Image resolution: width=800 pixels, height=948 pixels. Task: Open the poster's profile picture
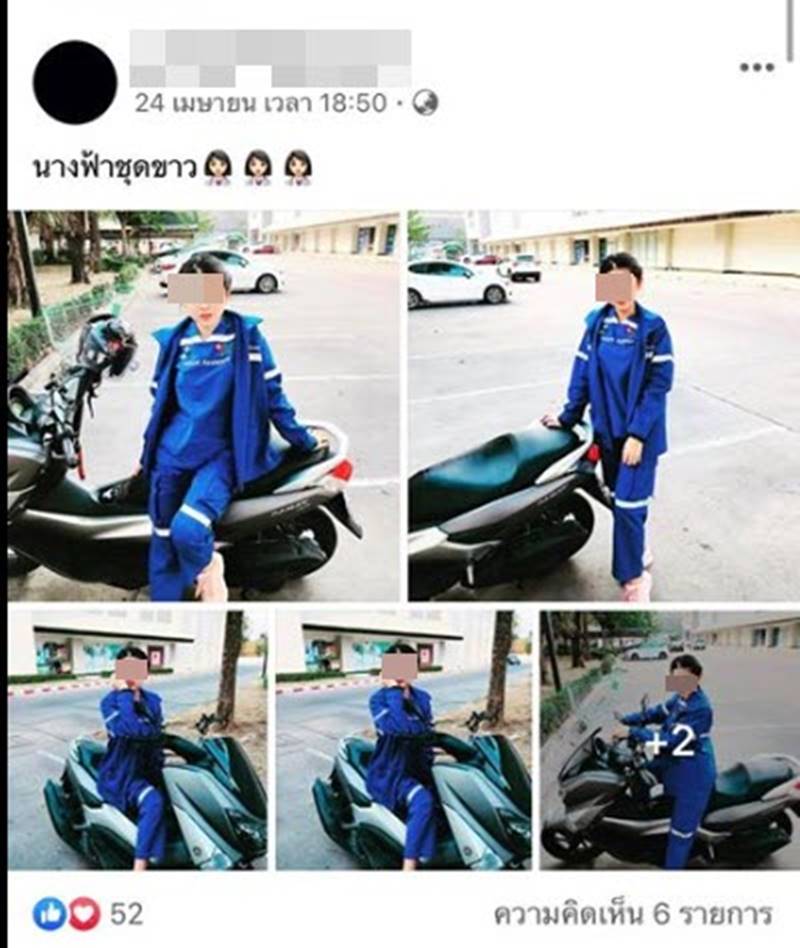75,82
